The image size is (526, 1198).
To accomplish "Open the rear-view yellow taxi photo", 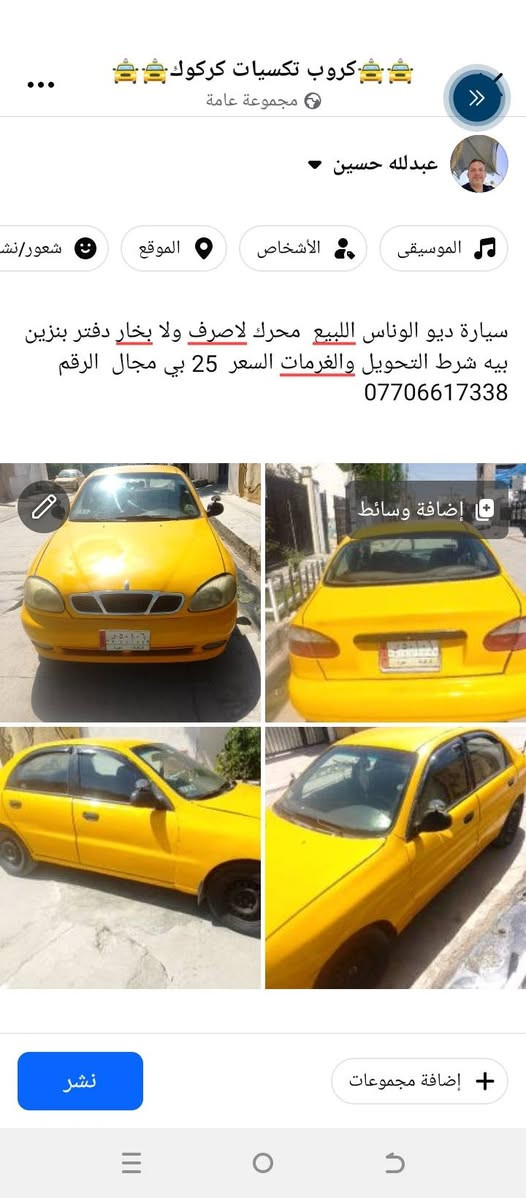I will 395,592.
